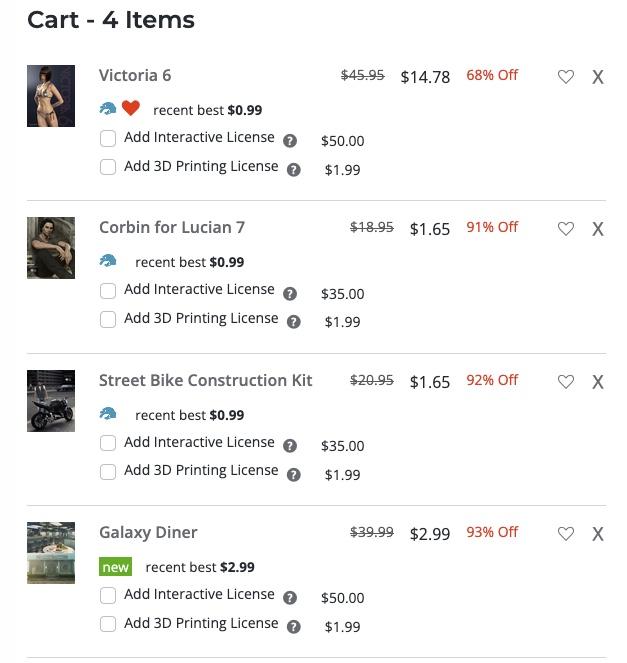The height and width of the screenshot is (663, 627).
Task: Tick Interactive License for Galaxy Diner
Action: pos(108,596)
